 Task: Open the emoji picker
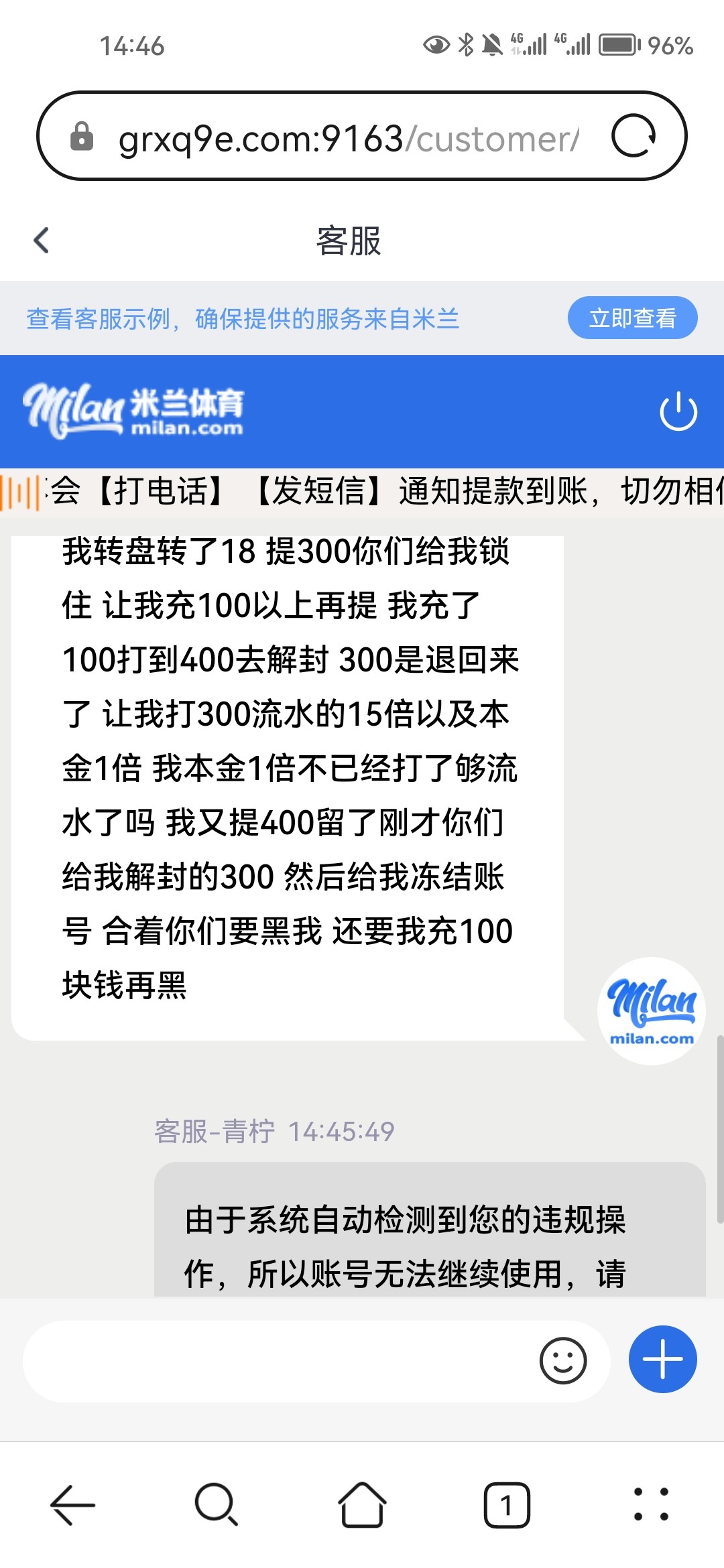(x=563, y=1361)
